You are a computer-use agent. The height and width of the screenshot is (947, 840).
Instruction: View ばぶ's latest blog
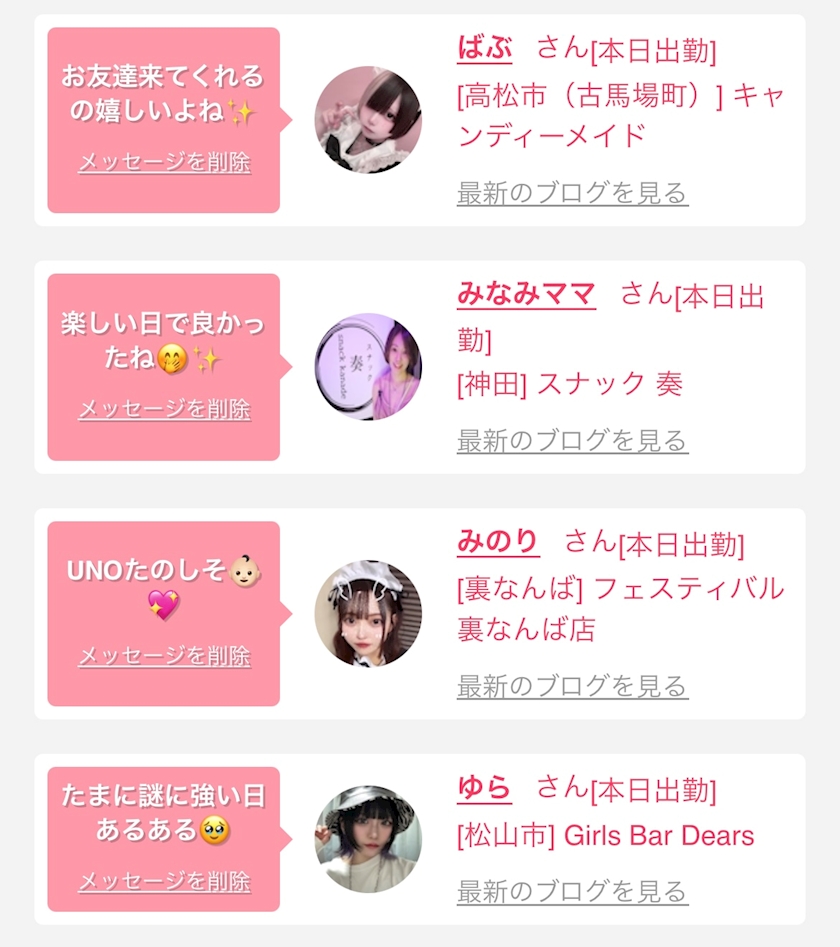point(572,193)
